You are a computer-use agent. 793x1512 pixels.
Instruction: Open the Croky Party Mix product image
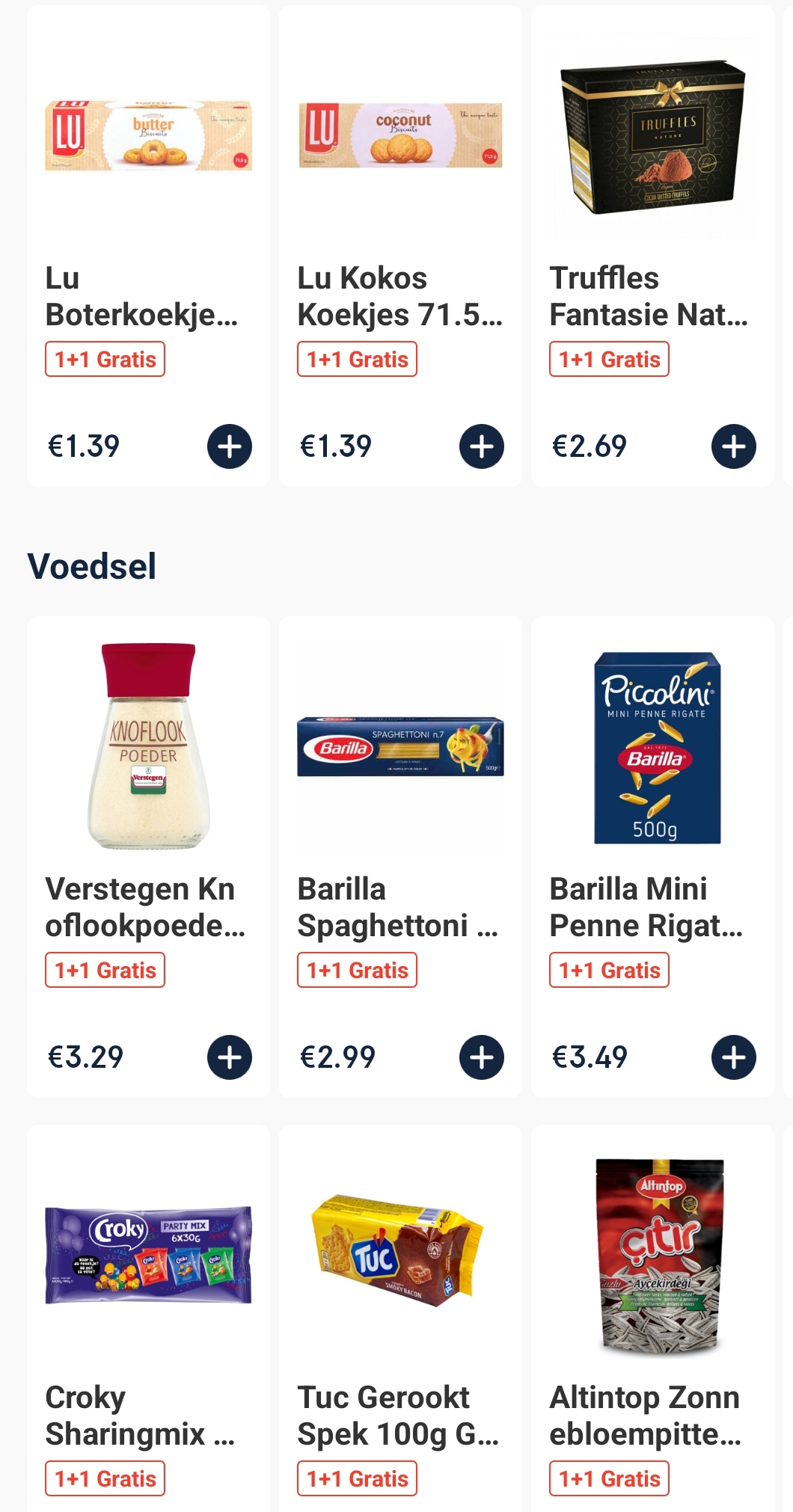coord(147,1256)
